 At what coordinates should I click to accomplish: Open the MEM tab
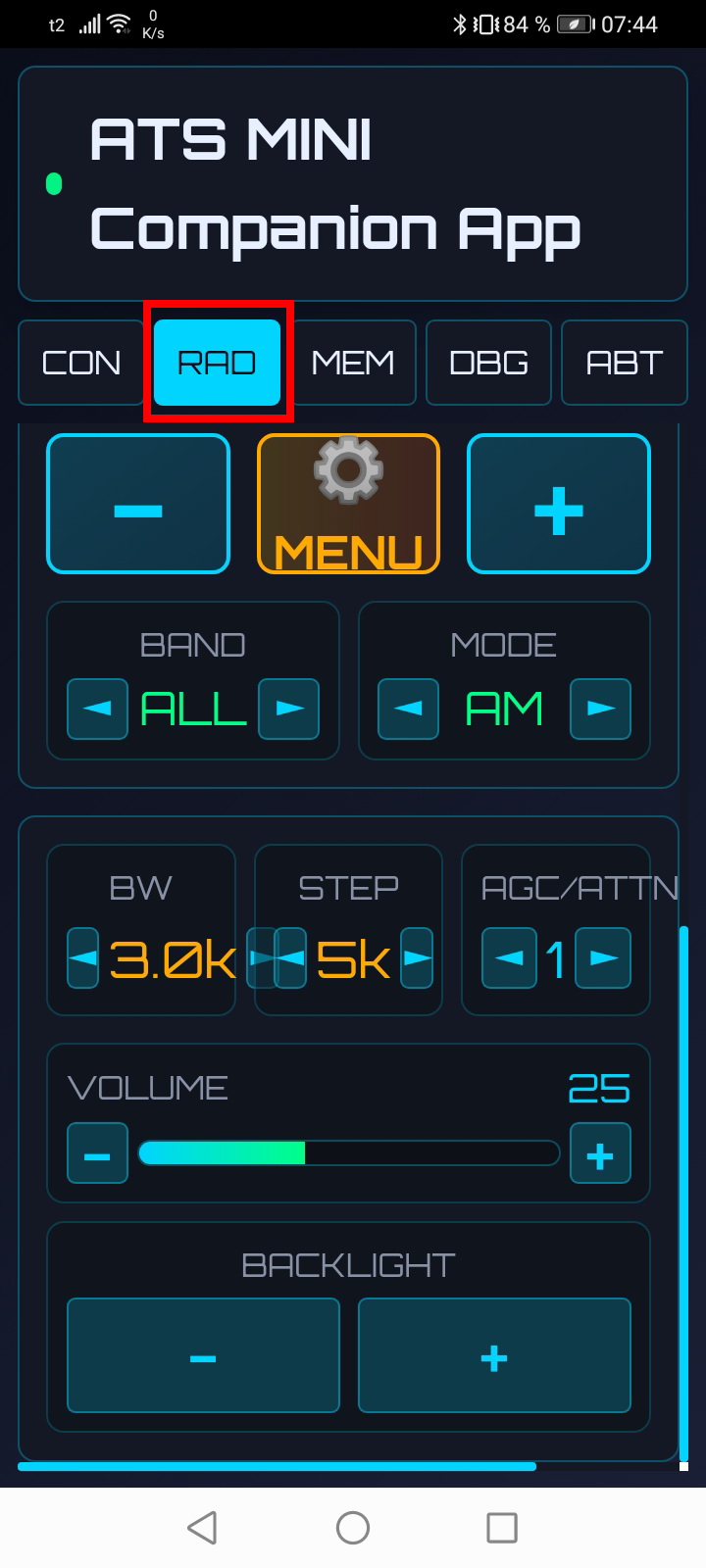[353, 363]
